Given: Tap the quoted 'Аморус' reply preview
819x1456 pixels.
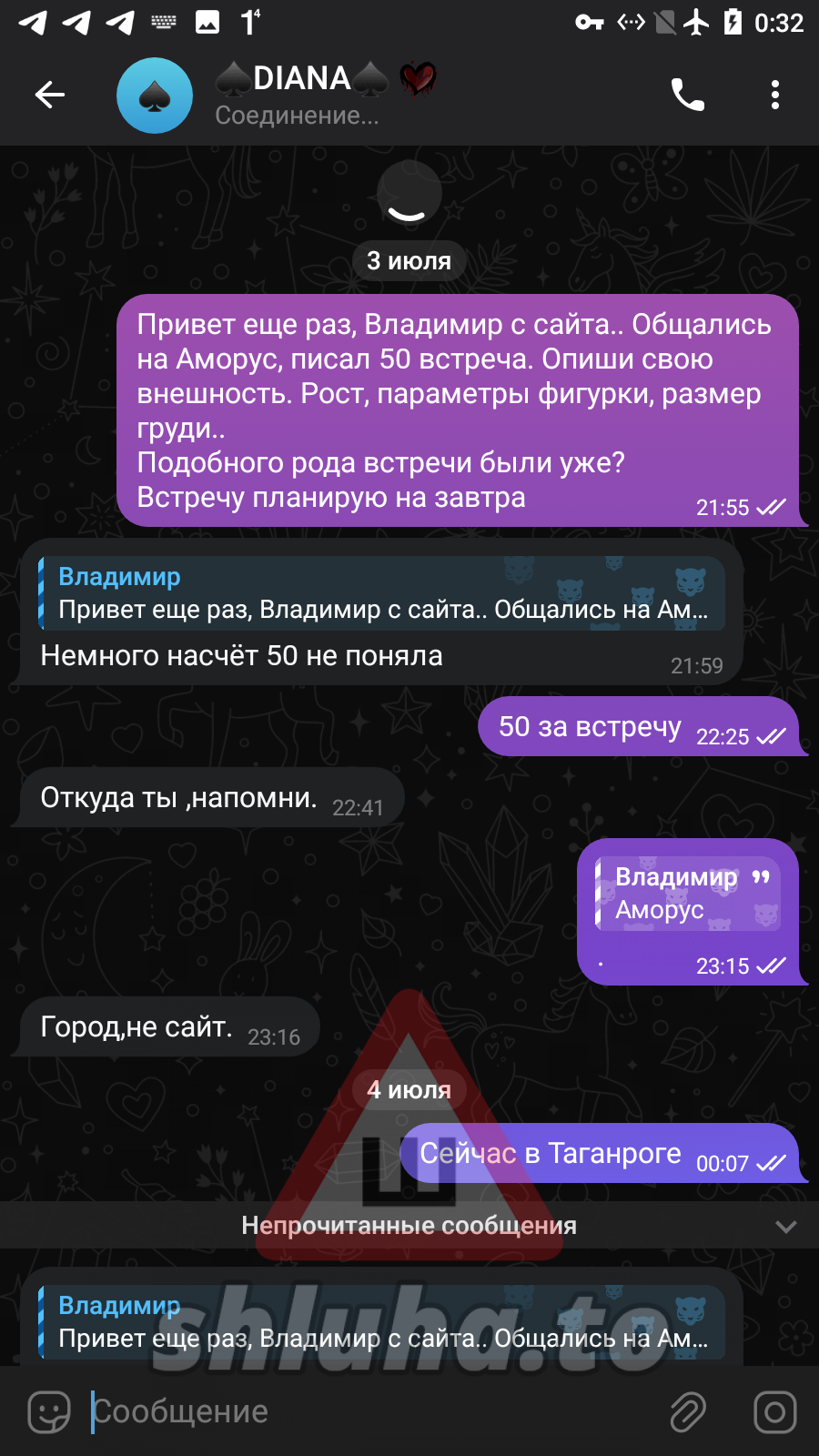Looking at the screenshot, I should point(689,894).
